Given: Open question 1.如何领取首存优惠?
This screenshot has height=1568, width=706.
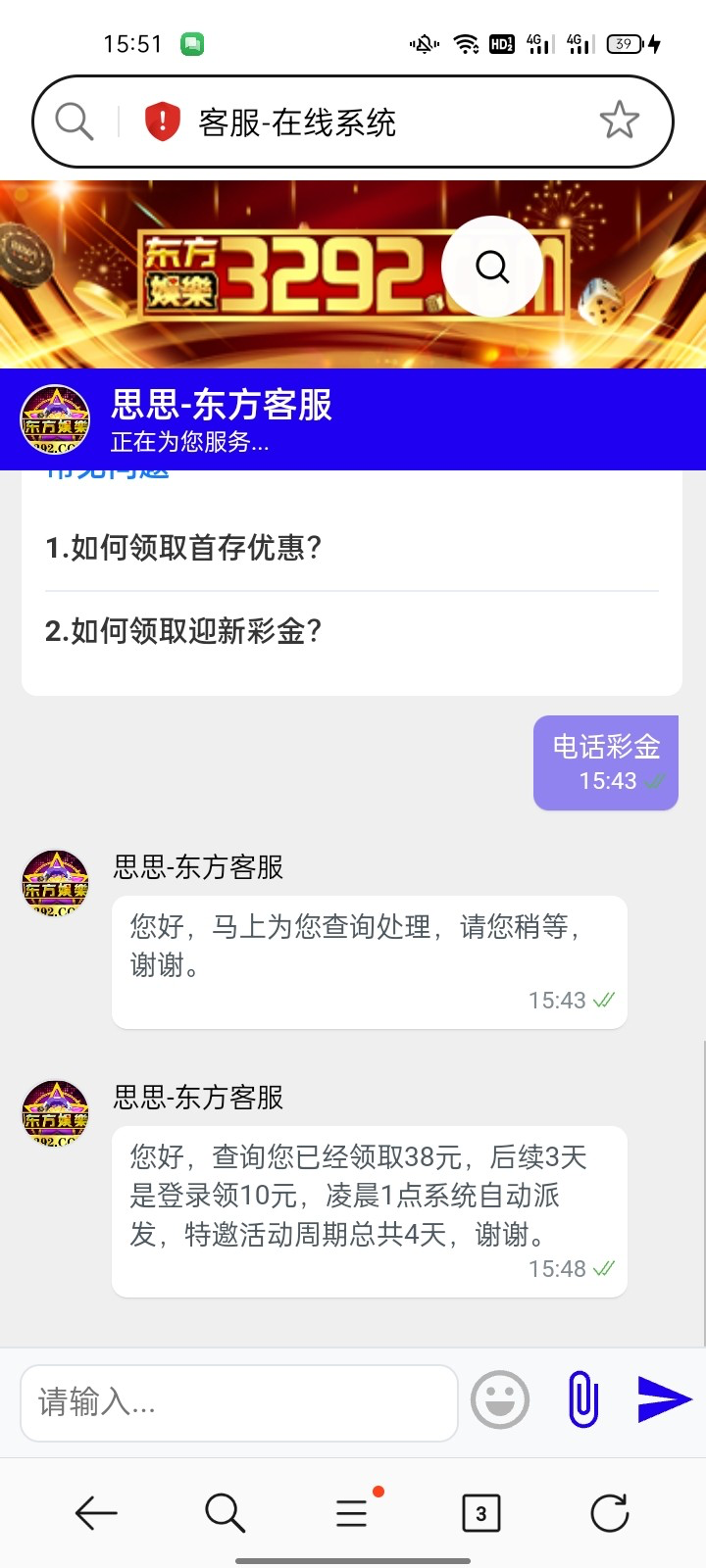Looking at the screenshot, I should point(183,547).
